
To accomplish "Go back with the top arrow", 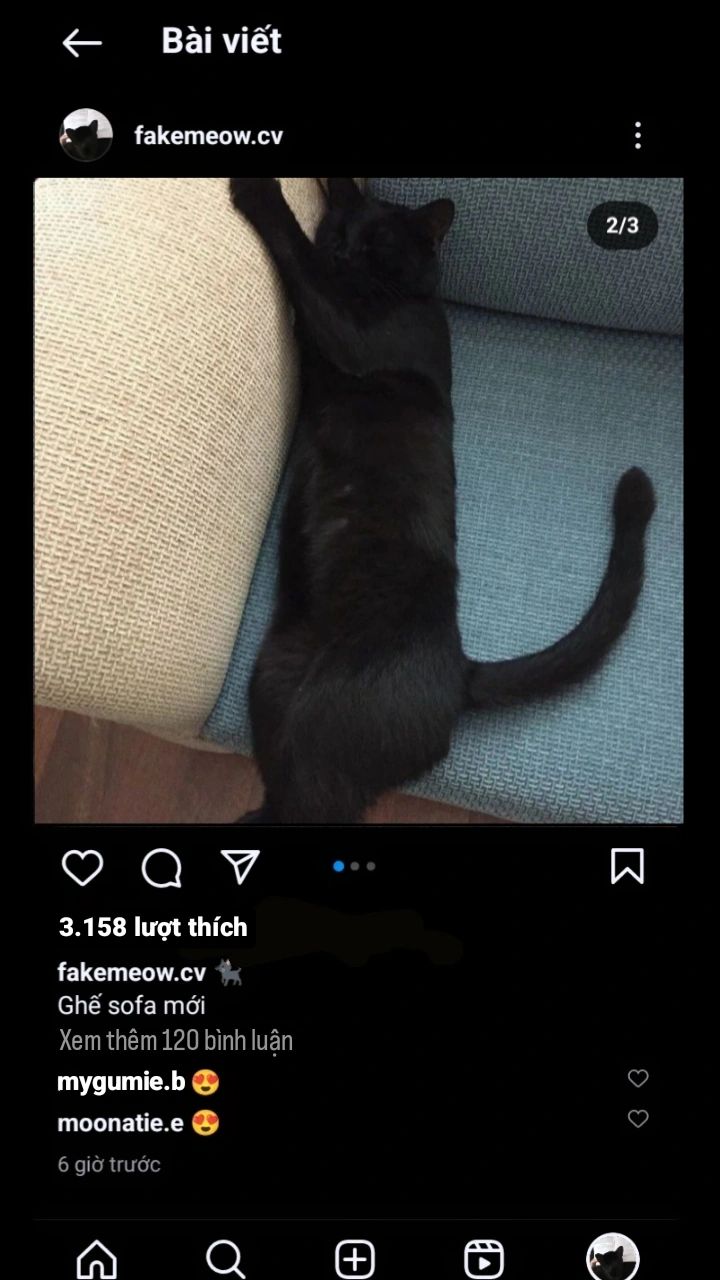I will (82, 42).
